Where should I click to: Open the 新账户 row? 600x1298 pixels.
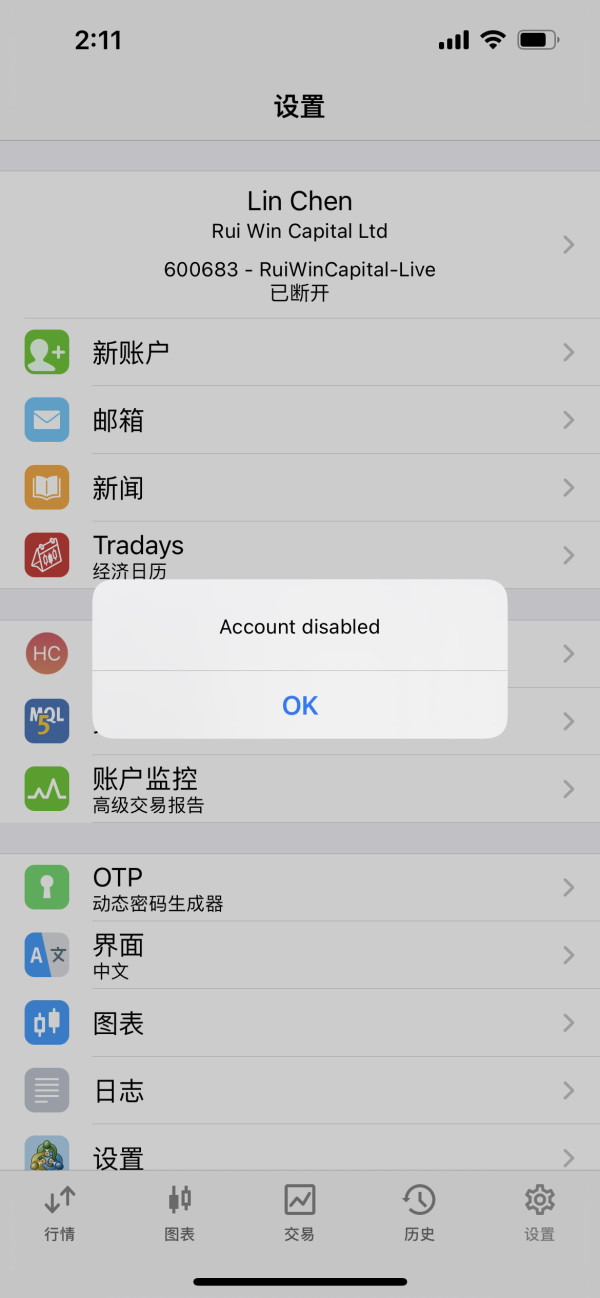(300, 352)
